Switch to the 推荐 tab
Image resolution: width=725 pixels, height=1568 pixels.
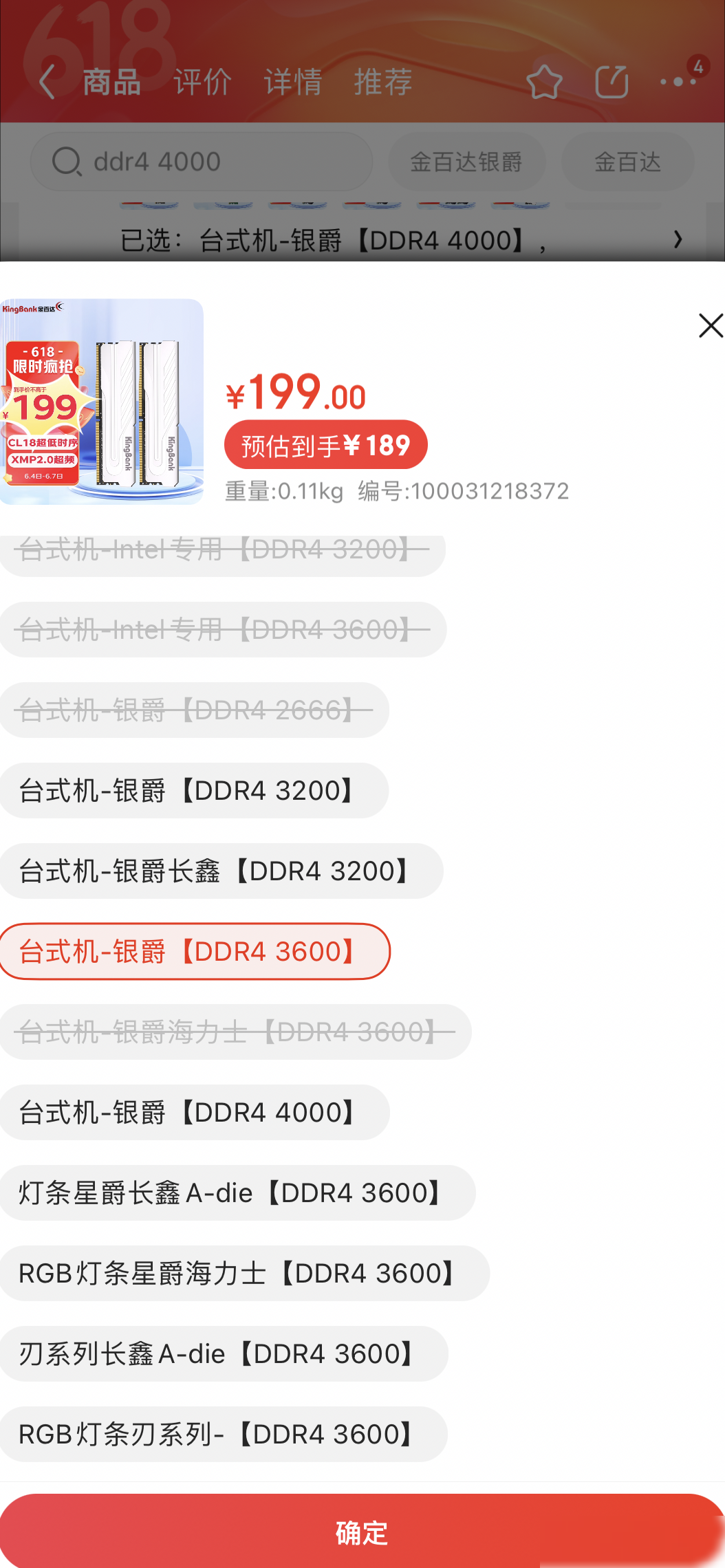(x=382, y=82)
